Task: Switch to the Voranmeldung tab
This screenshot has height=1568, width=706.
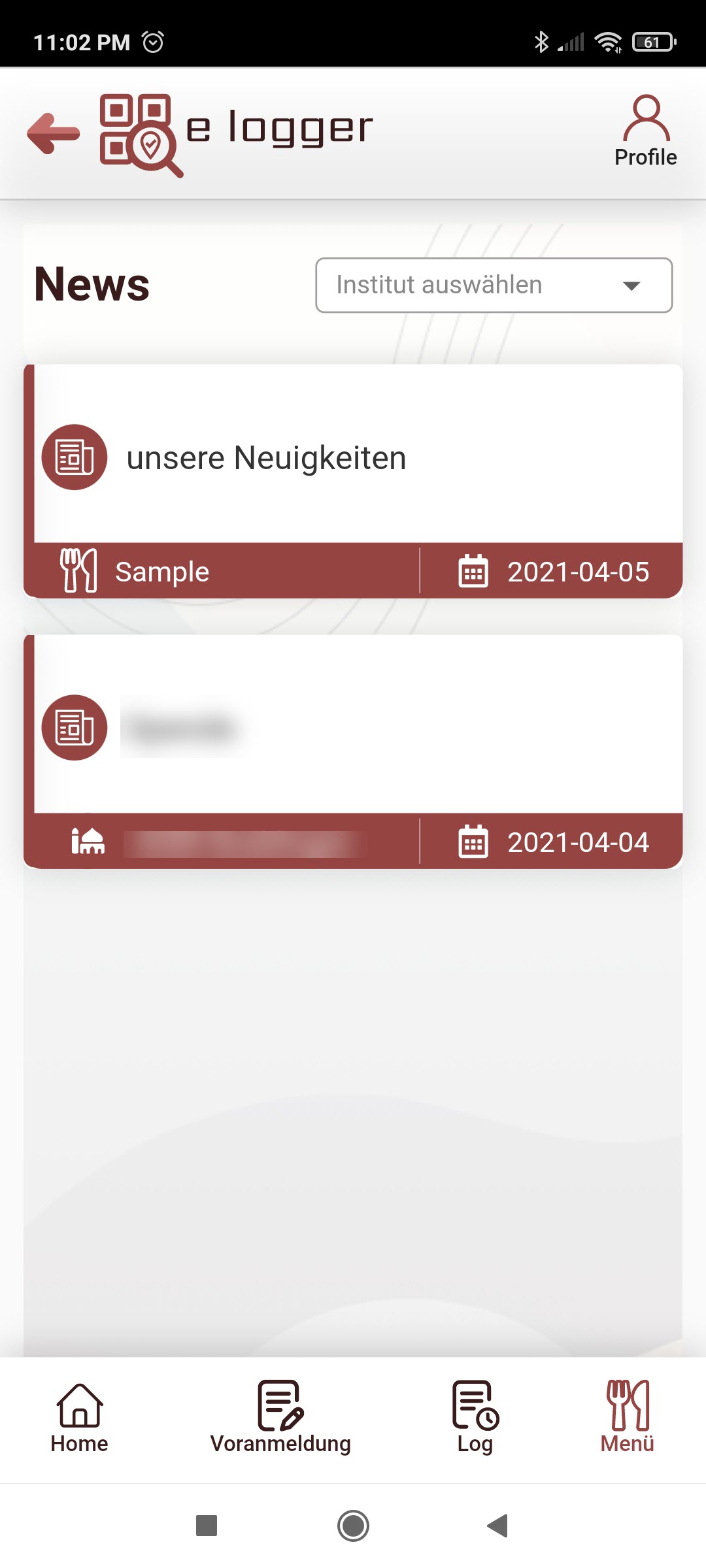Action: (280, 1416)
